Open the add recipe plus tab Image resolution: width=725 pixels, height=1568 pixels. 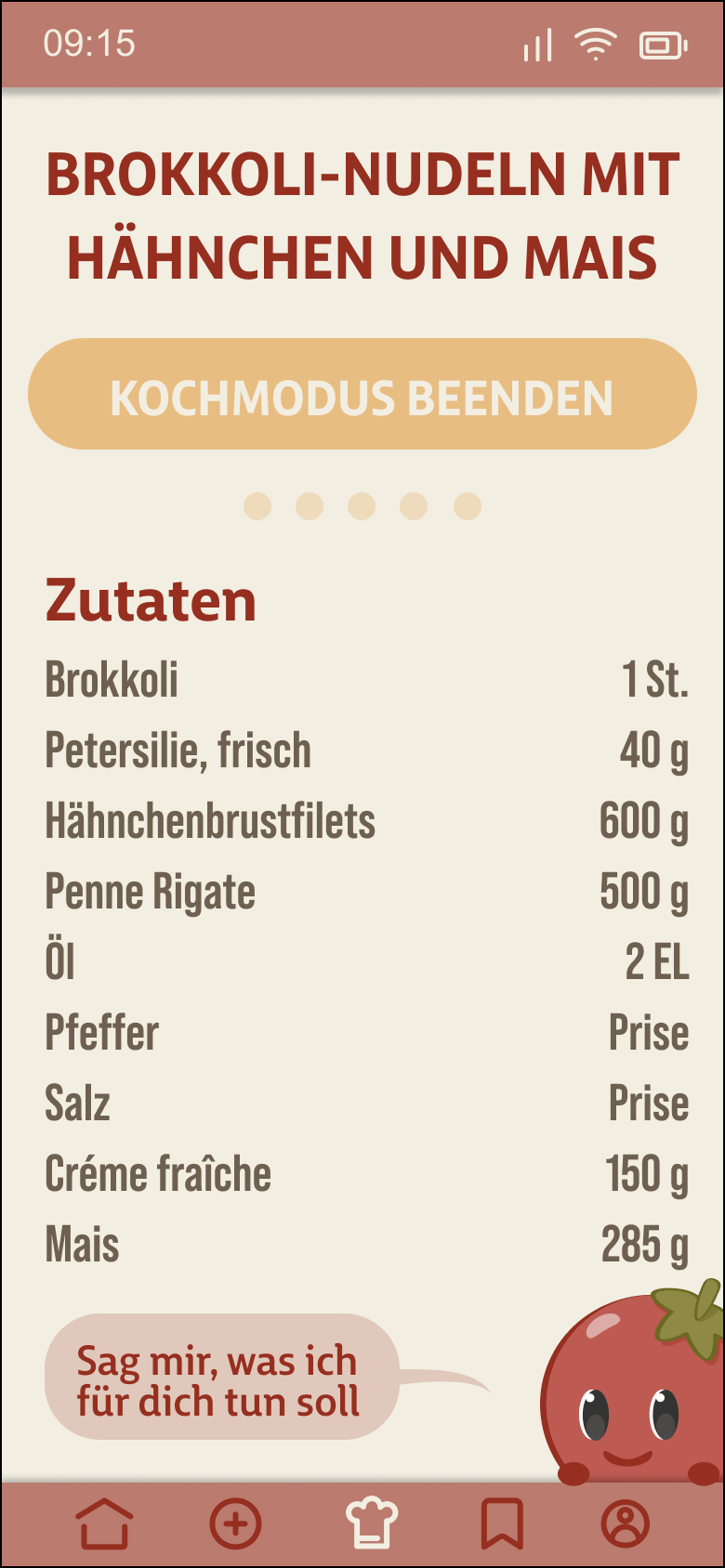point(236,1523)
